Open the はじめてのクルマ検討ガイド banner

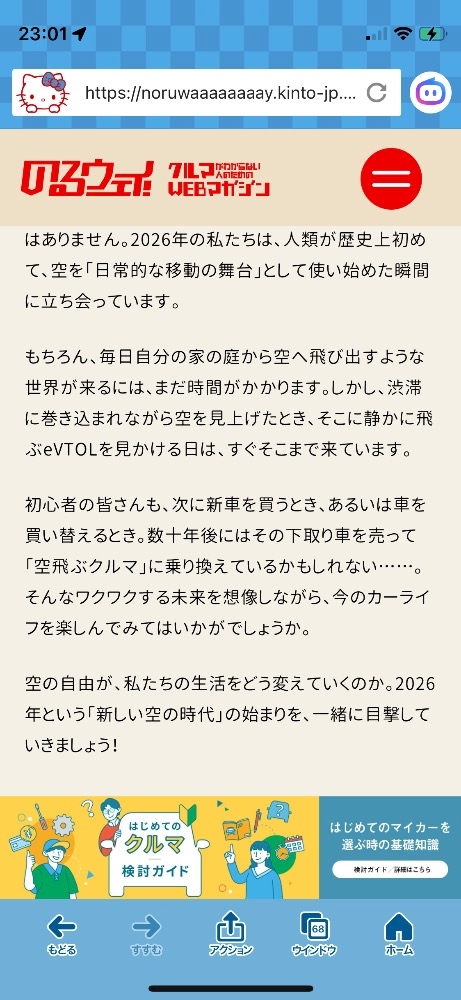[x=230, y=847]
